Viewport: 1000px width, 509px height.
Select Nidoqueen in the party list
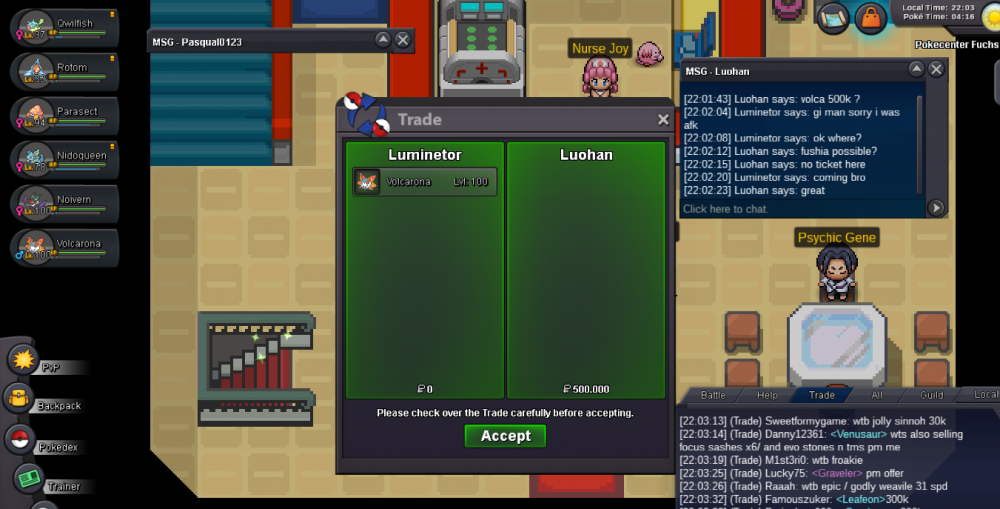coord(65,158)
